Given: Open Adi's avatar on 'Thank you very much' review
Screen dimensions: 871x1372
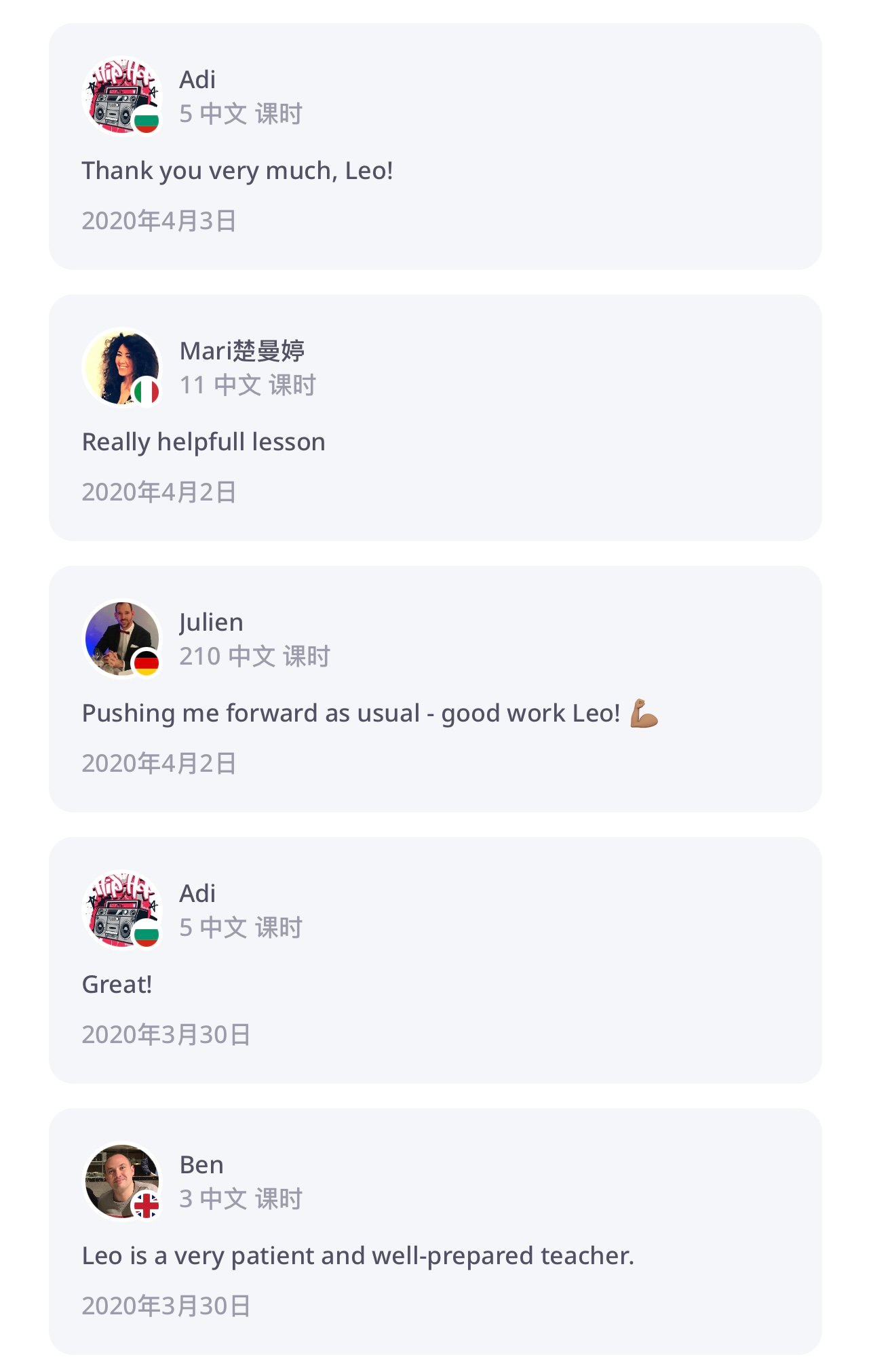Looking at the screenshot, I should pos(121,96).
